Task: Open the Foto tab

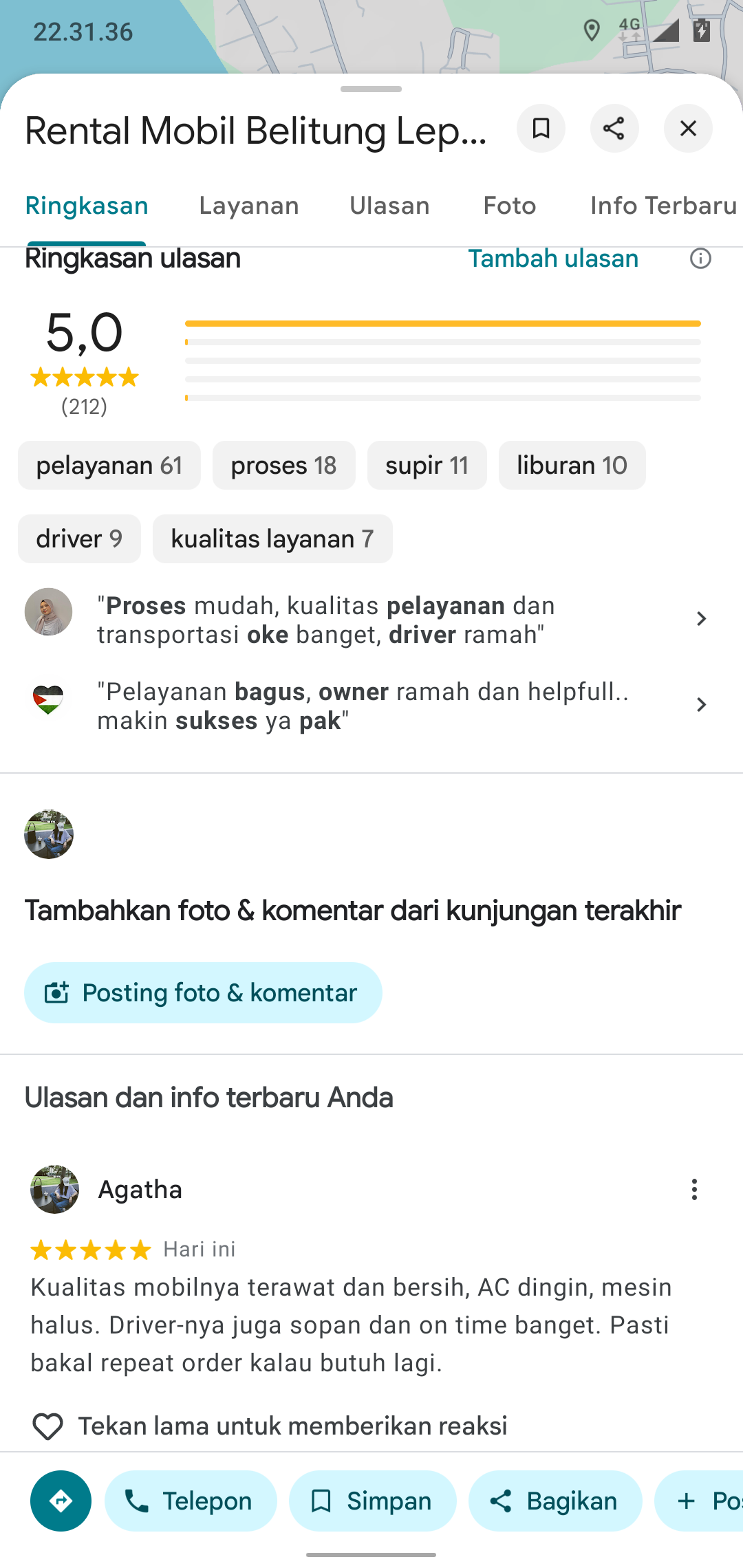Action: pyautogui.click(x=510, y=206)
